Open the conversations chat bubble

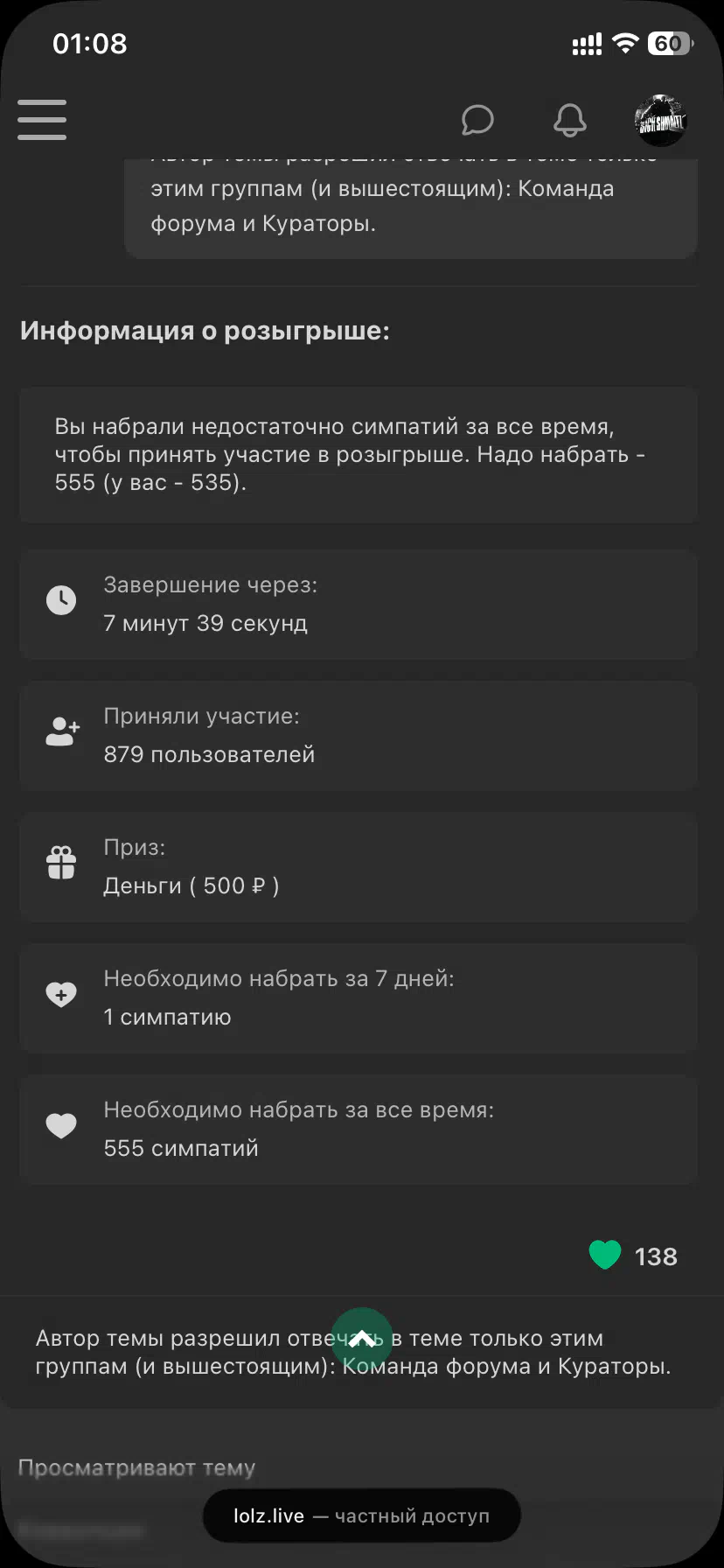pos(477,120)
